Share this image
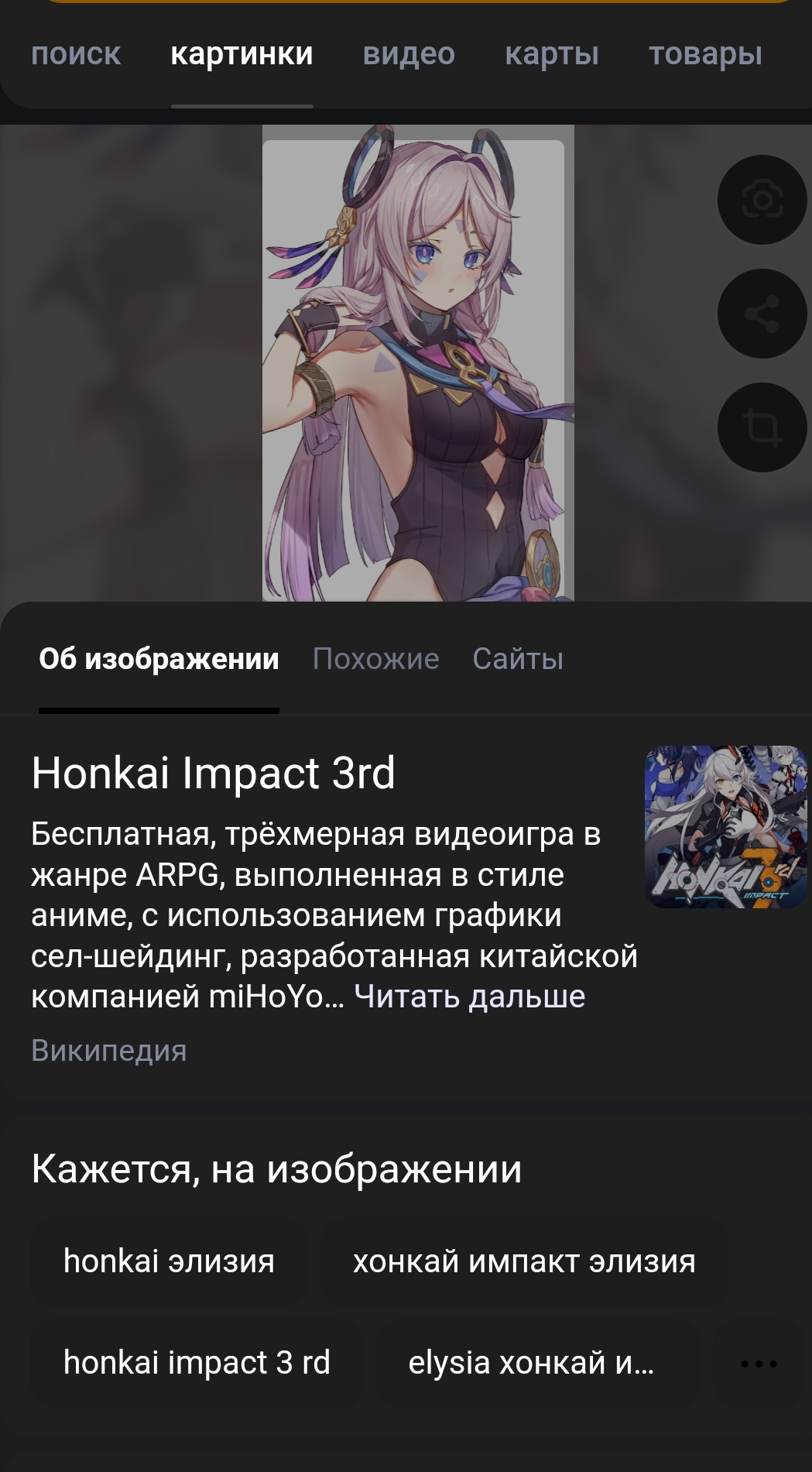812x1472 pixels. coord(762,314)
